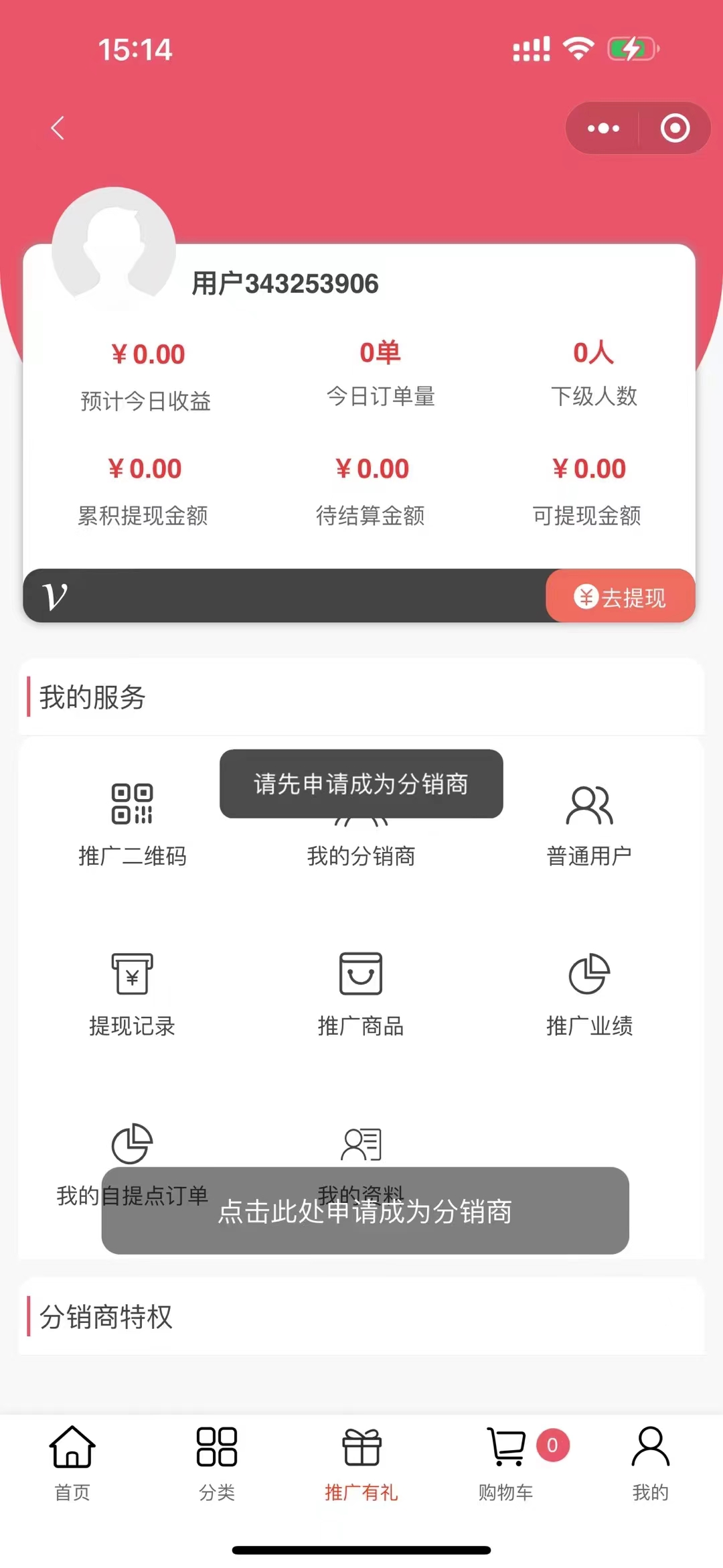Screen dimensions: 723x1568
Task: Tap 点击此处申请成为分销商 banner
Action: [366, 1211]
